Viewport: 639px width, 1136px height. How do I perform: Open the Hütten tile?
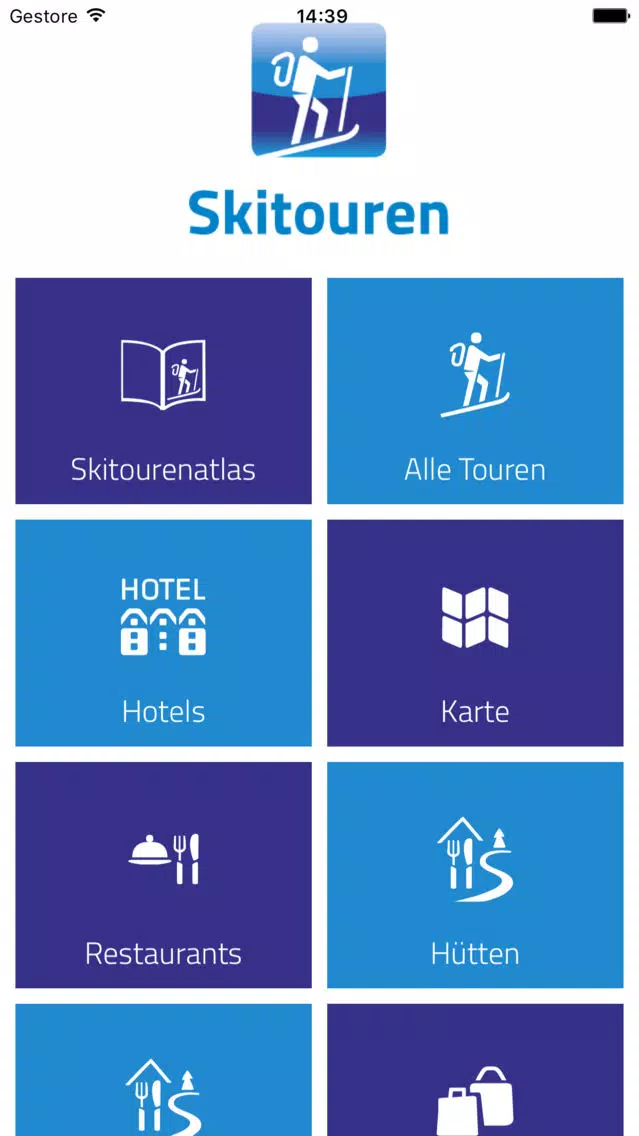[x=475, y=874]
